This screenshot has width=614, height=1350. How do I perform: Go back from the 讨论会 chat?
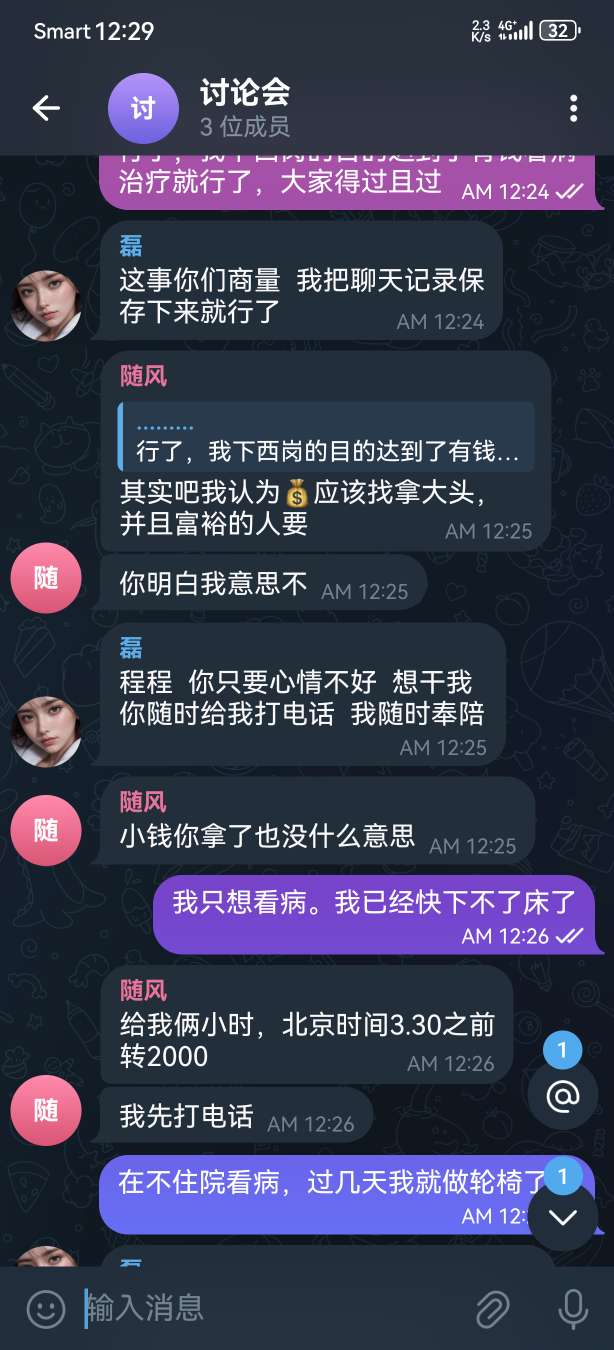(46, 108)
